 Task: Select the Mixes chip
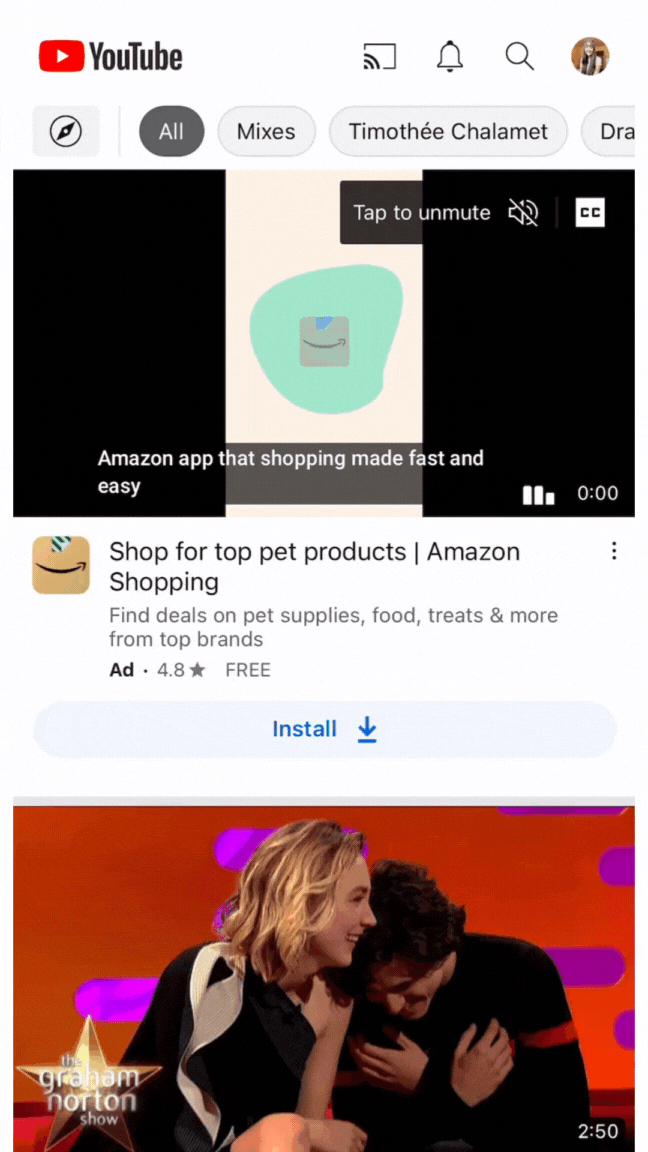coord(266,131)
